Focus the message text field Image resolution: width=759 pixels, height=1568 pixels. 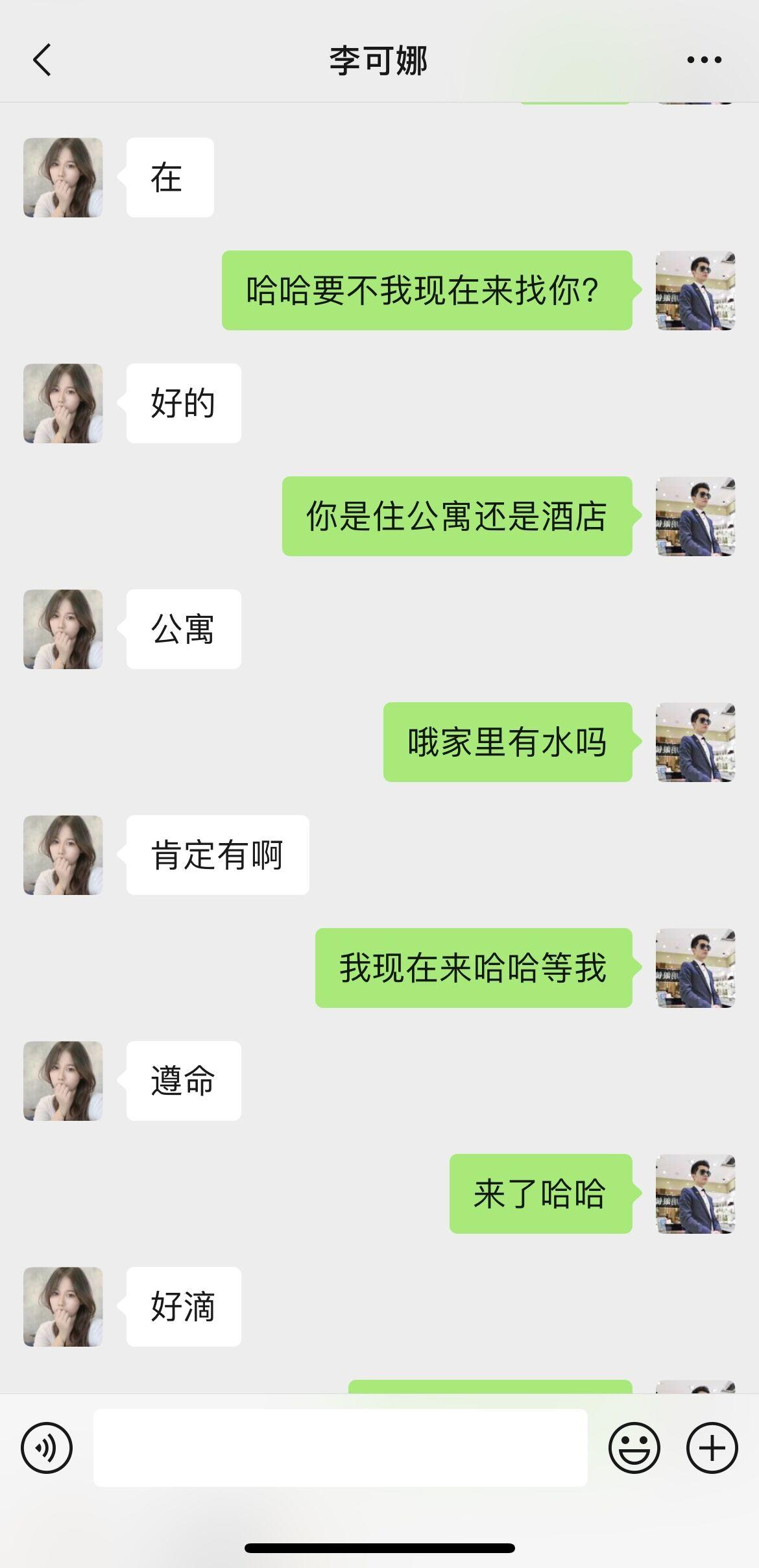point(340,1447)
